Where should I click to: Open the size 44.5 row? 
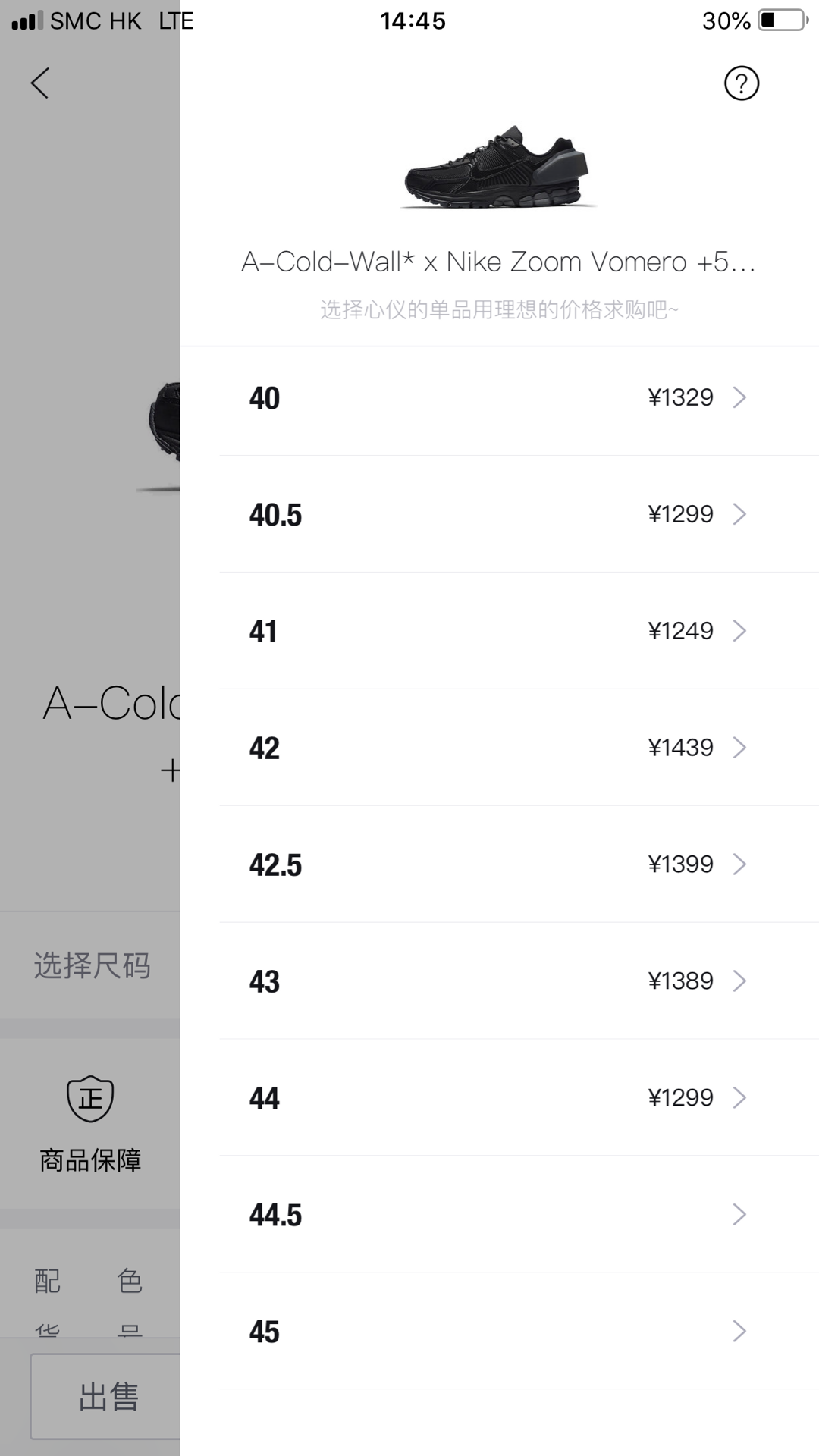pyautogui.click(x=500, y=1216)
